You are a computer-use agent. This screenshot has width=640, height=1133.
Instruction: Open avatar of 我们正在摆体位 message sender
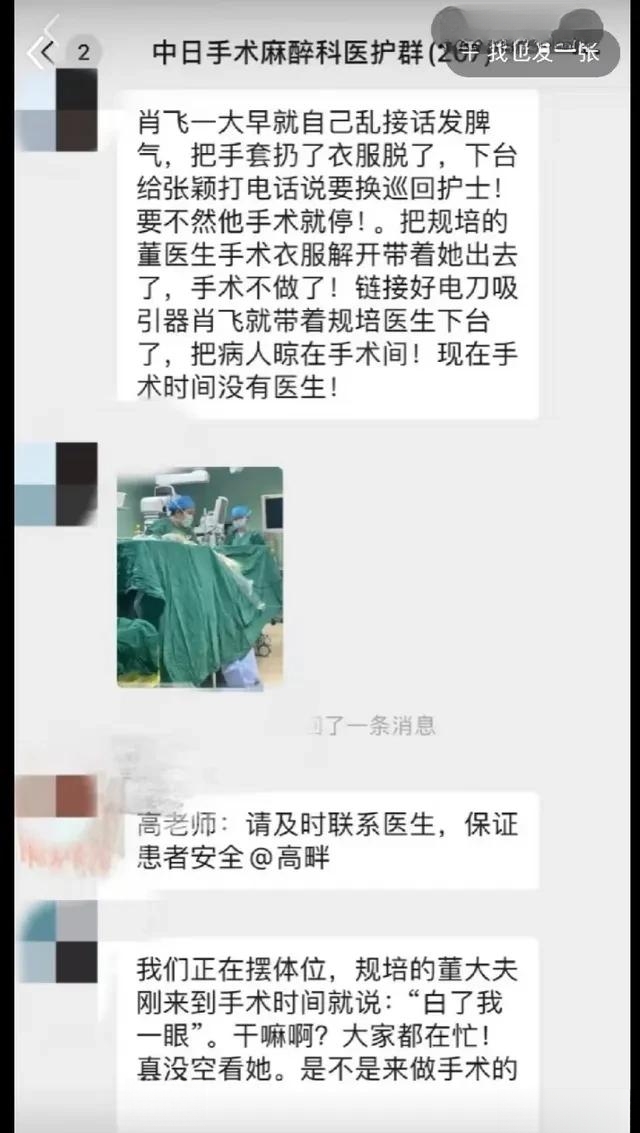click(59, 941)
